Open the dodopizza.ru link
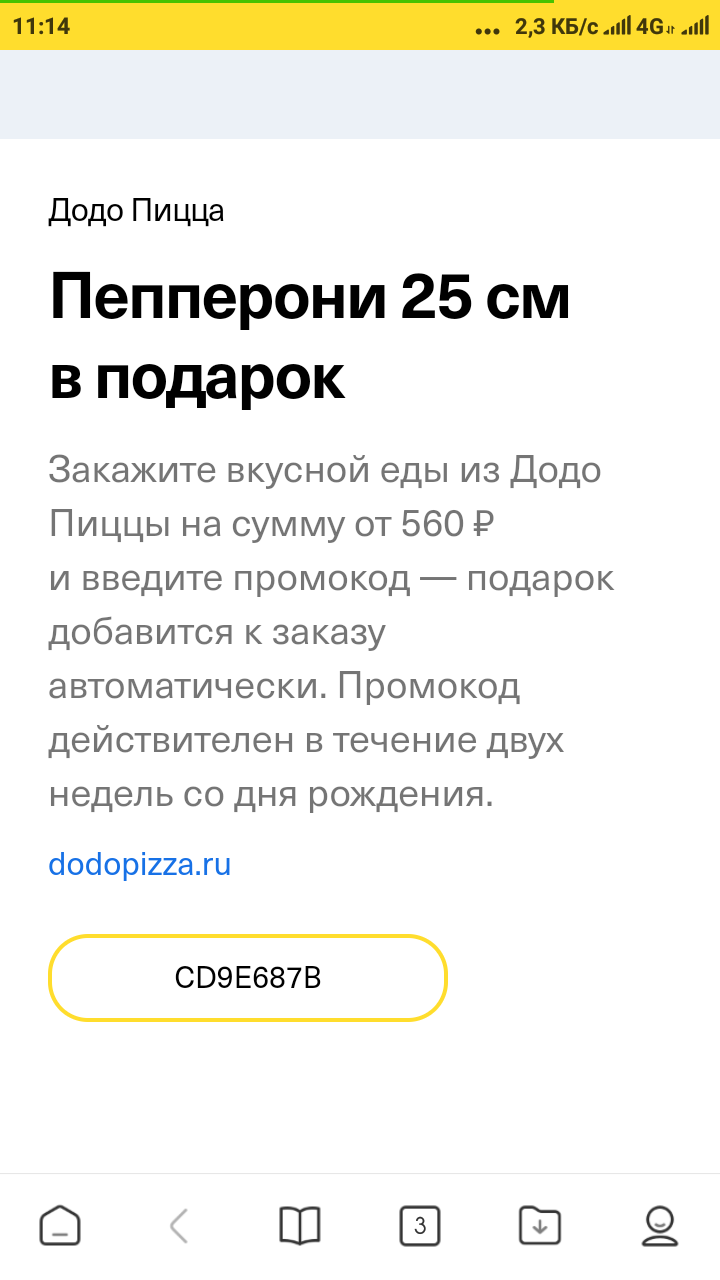 pyautogui.click(x=139, y=864)
